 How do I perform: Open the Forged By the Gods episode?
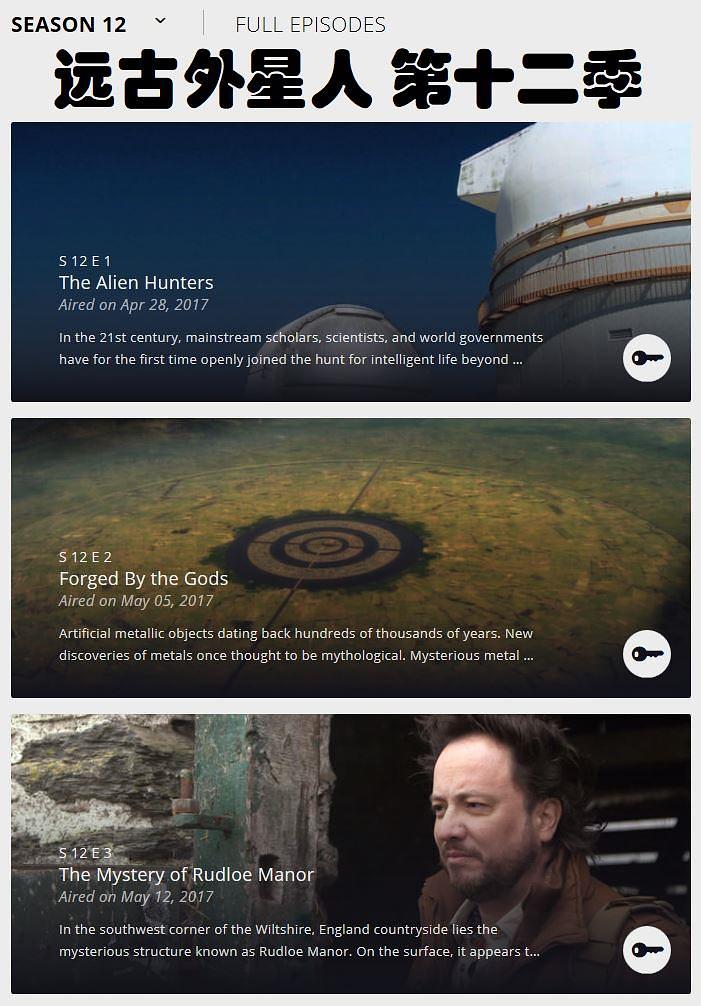tap(143, 579)
